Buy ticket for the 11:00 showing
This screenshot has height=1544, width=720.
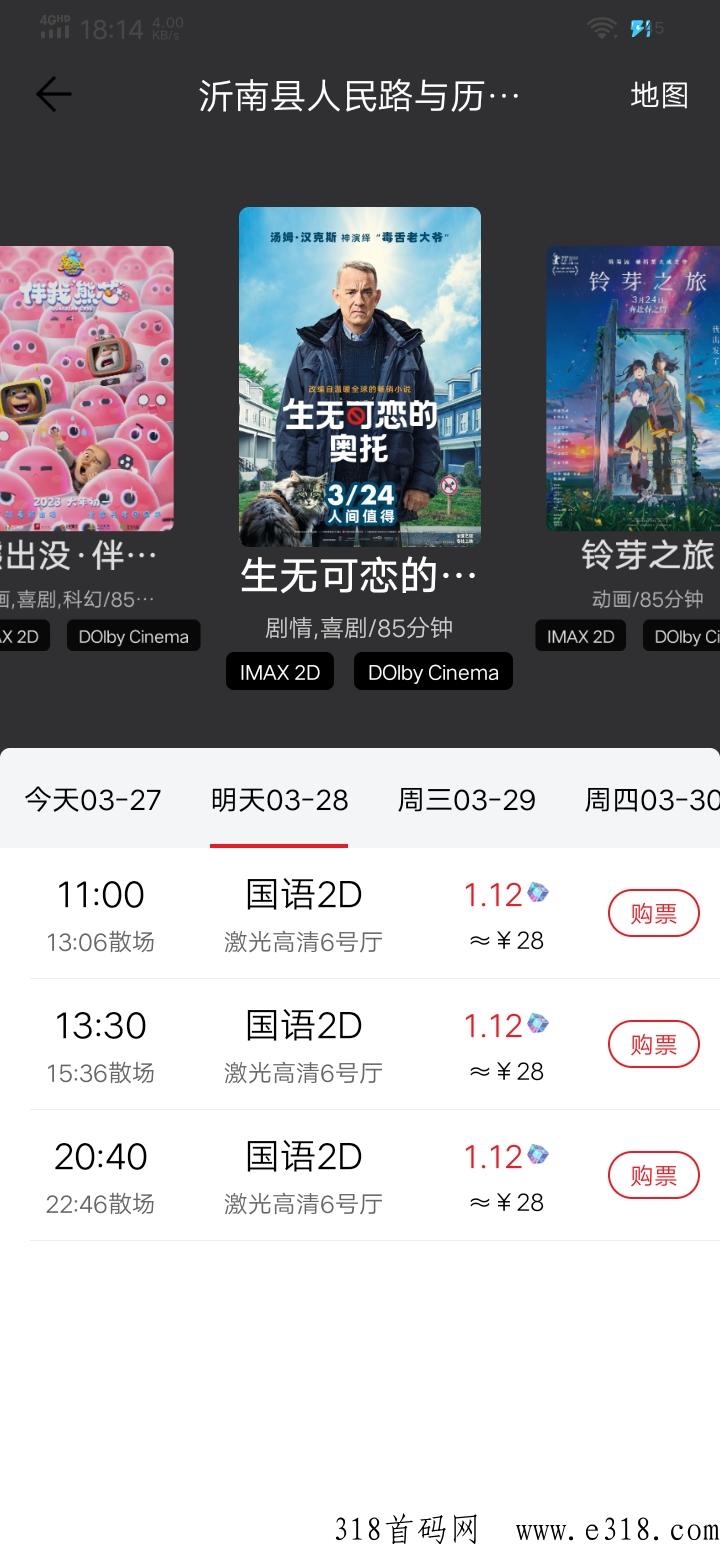[x=653, y=913]
